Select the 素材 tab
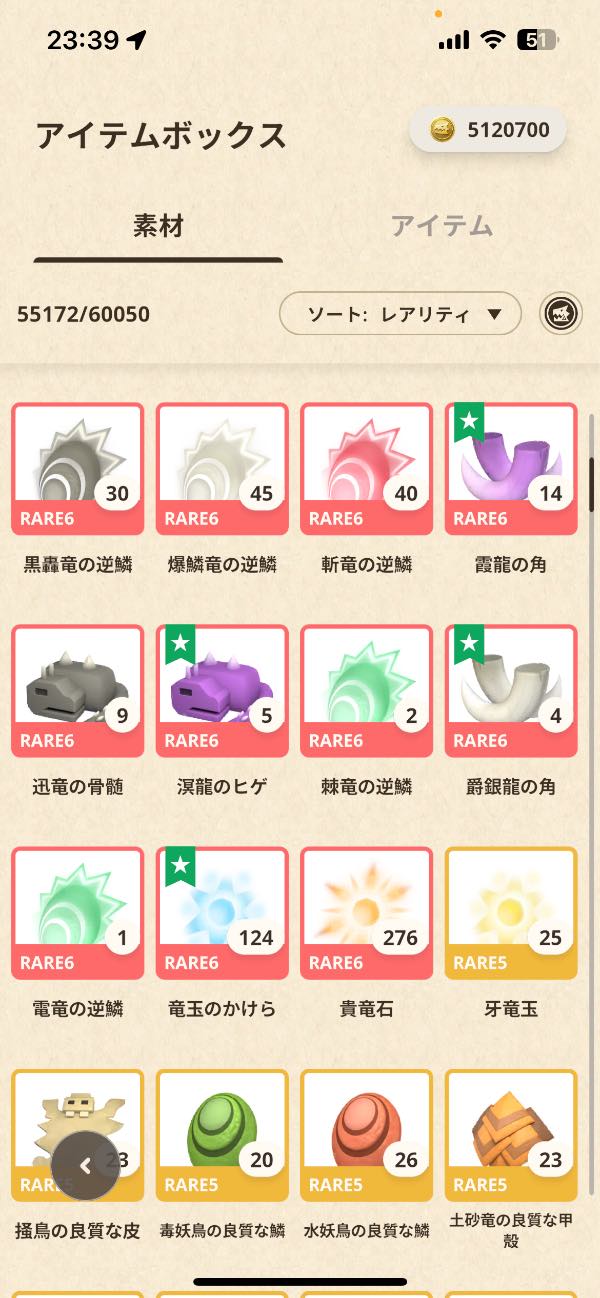The image size is (600, 1298). pos(158,226)
